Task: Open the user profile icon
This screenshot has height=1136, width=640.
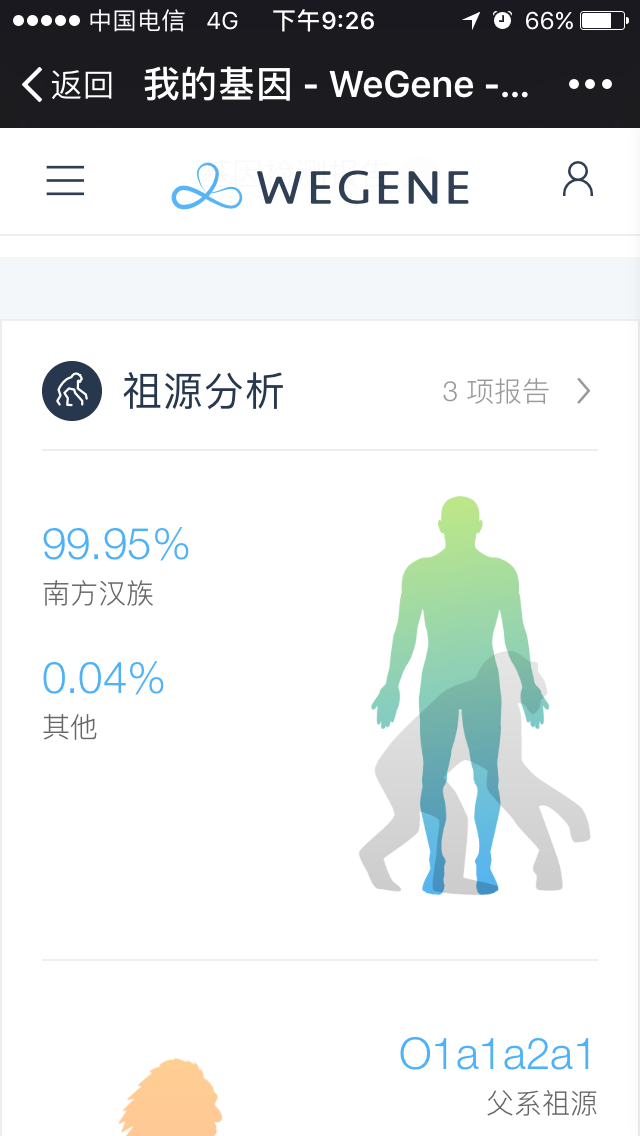Action: click(578, 180)
